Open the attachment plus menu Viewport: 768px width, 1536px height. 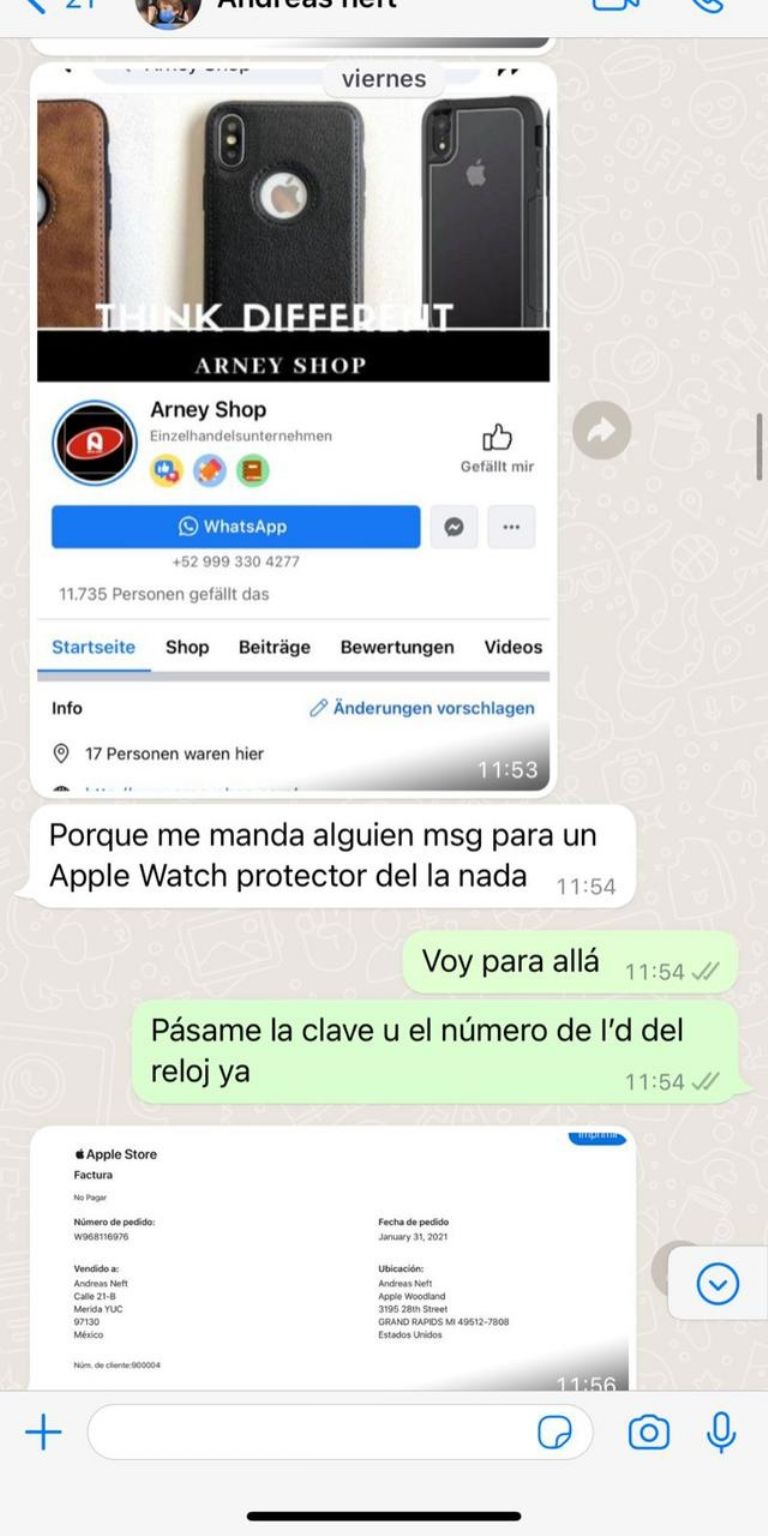click(43, 1433)
